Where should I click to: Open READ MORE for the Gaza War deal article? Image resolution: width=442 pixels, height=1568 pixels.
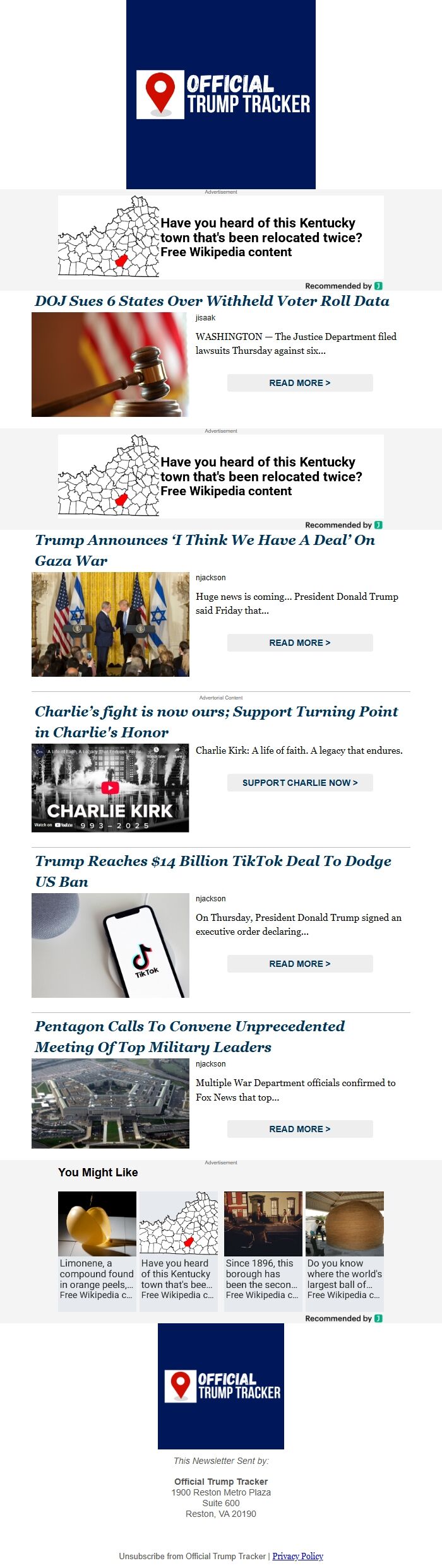(299, 643)
